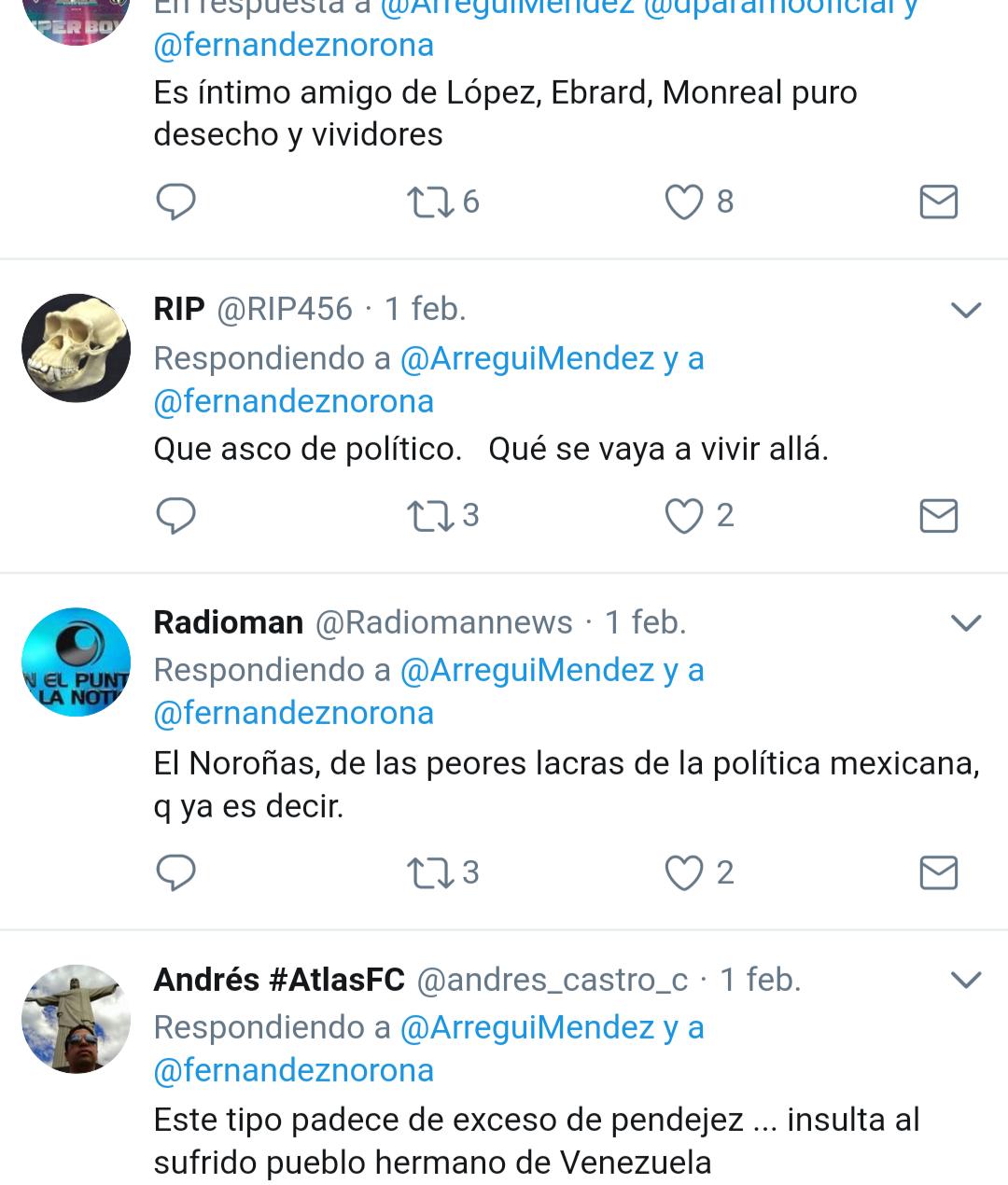This screenshot has height=1185, width=1008.
Task: Send Radioman's tweet via message
Action: click(x=938, y=872)
